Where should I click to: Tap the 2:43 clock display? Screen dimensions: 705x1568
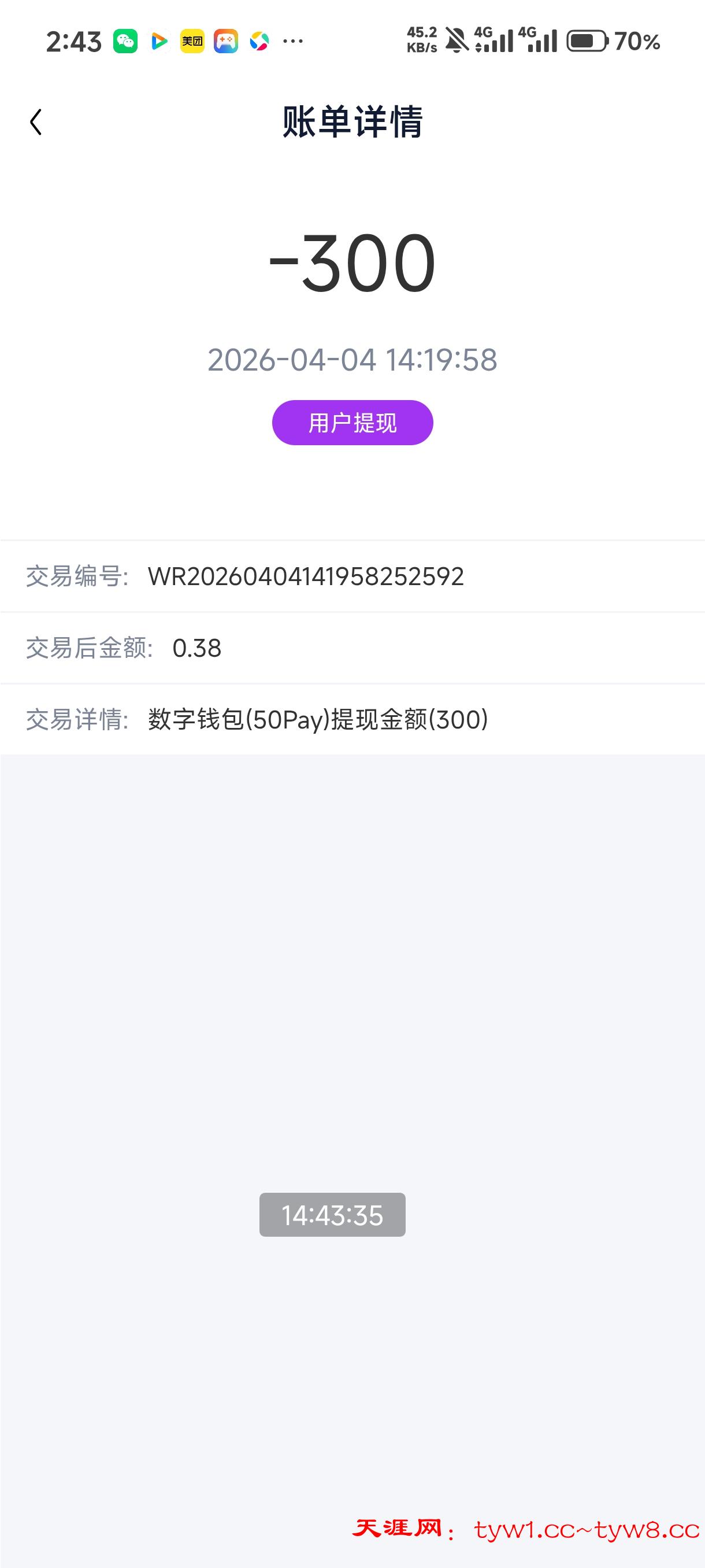click(73, 41)
